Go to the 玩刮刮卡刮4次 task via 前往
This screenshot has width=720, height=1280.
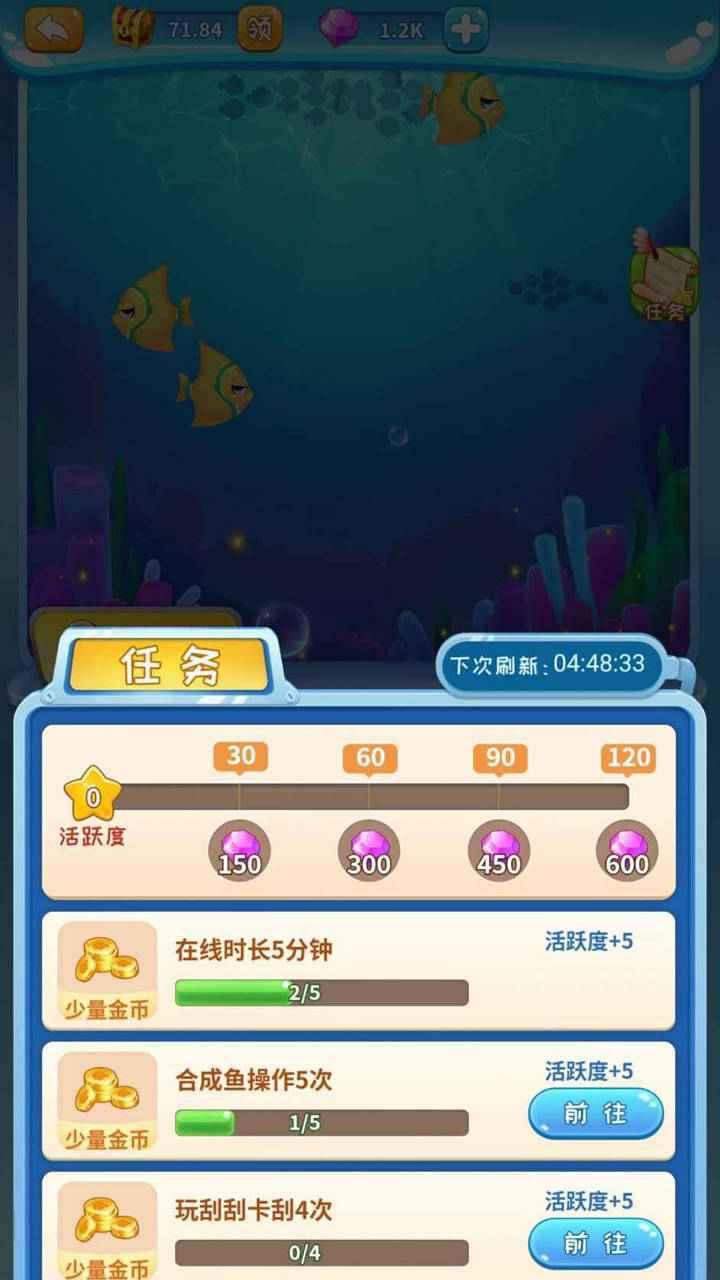tap(596, 1243)
